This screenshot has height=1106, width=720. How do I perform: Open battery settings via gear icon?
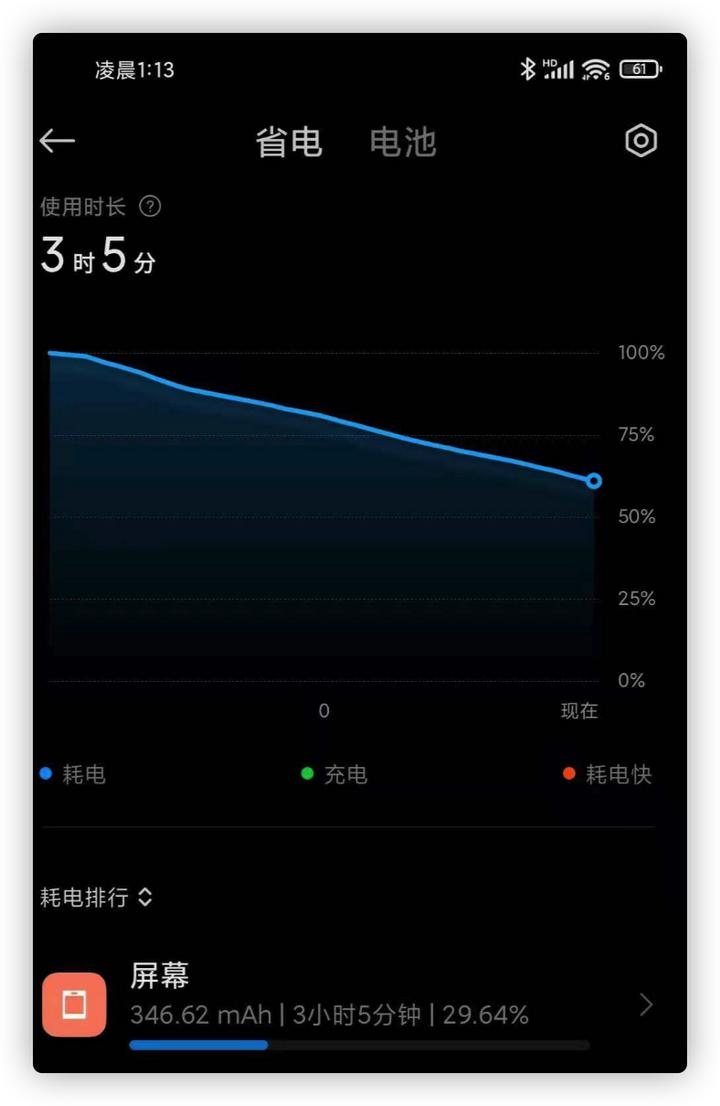click(x=639, y=141)
